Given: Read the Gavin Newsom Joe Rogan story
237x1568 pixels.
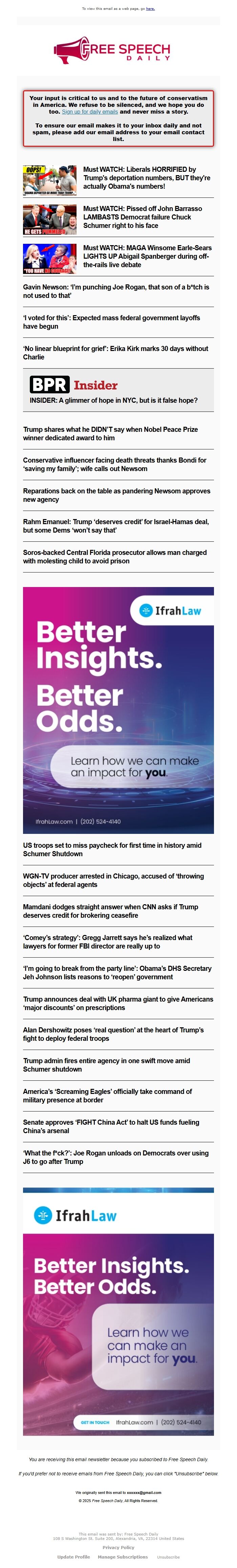Looking at the screenshot, I should (x=116, y=291).
